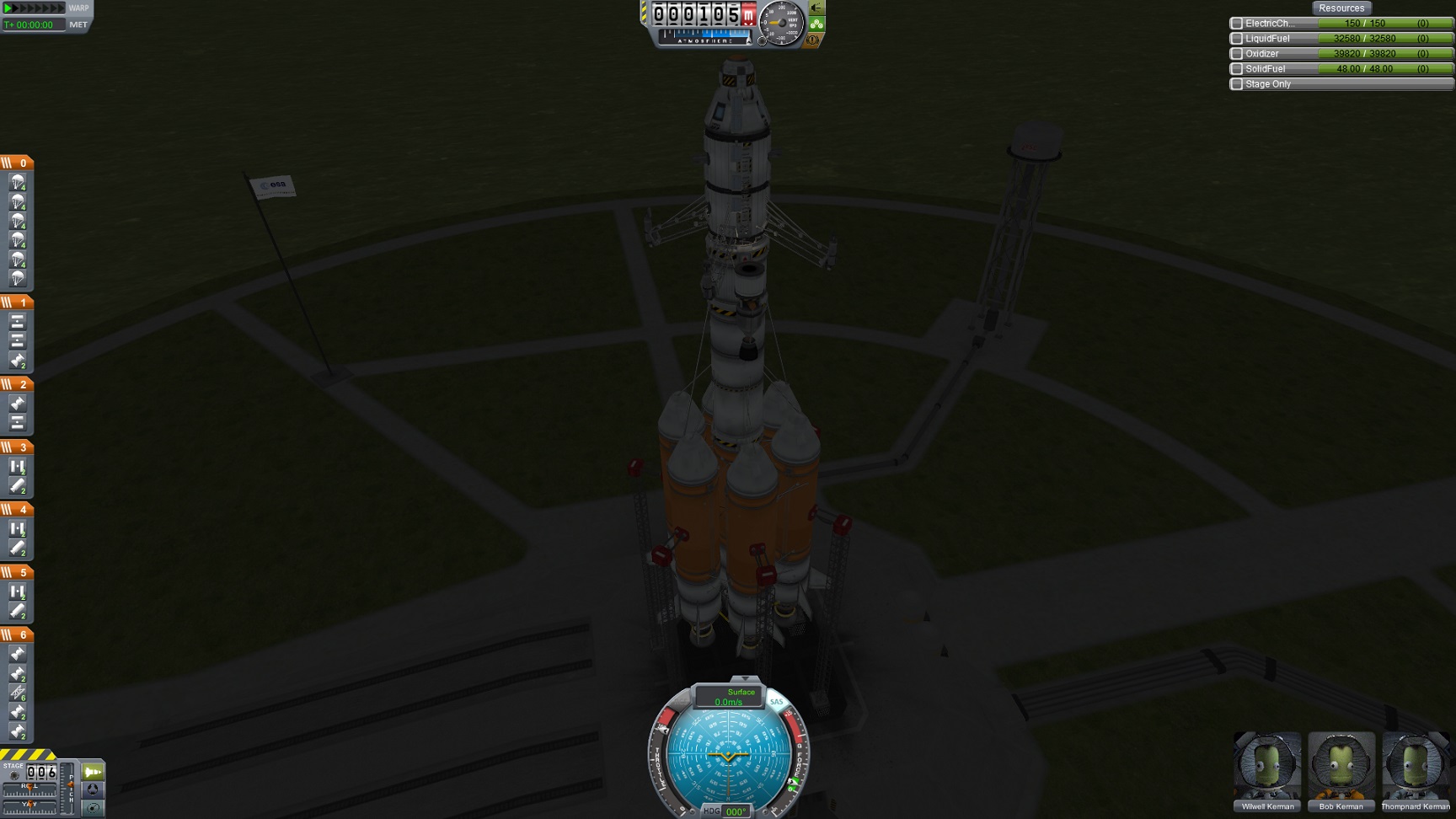Toggle the SolidFuel resource checkbox
Viewport: 1456px width, 819px height.
[1236, 69]
